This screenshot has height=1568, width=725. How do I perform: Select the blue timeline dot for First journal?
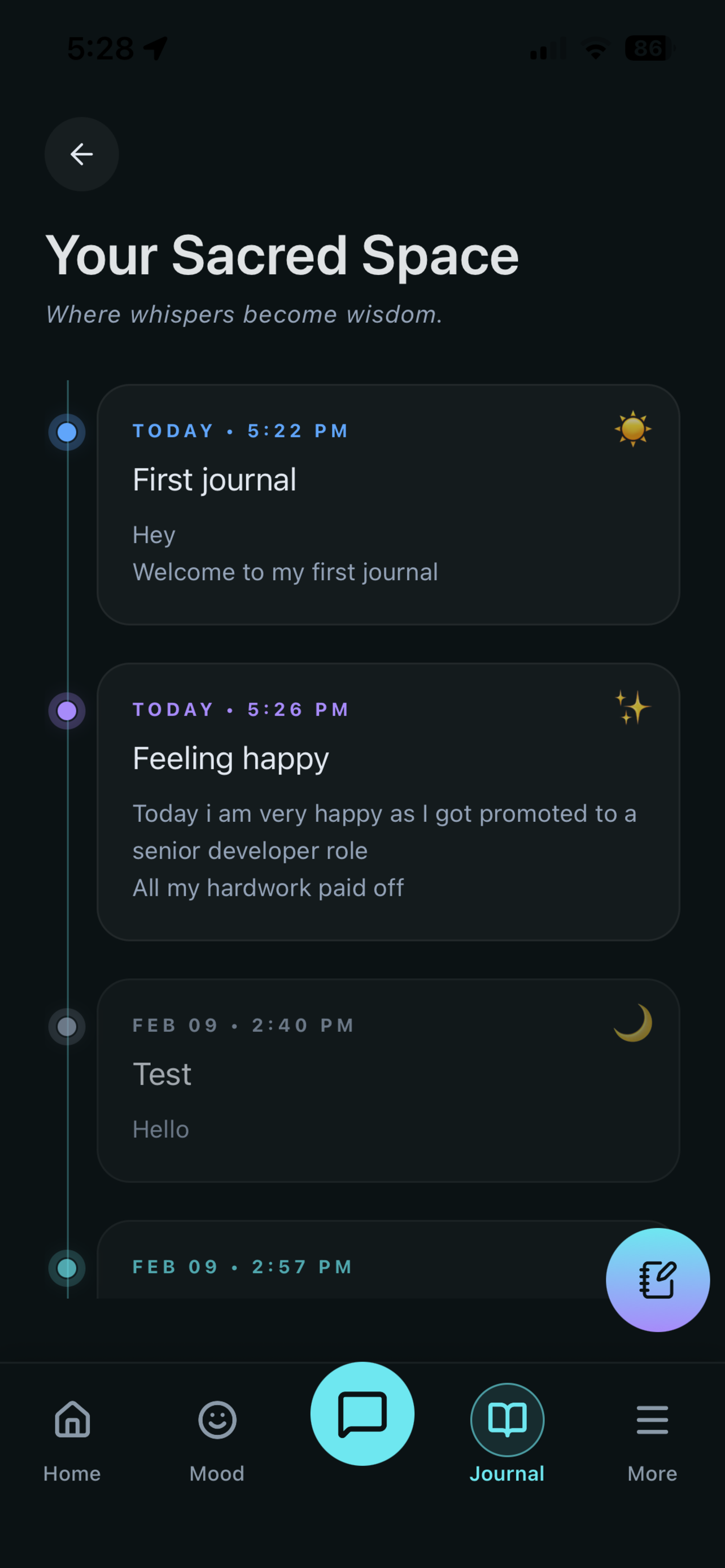tap(67, 432)
